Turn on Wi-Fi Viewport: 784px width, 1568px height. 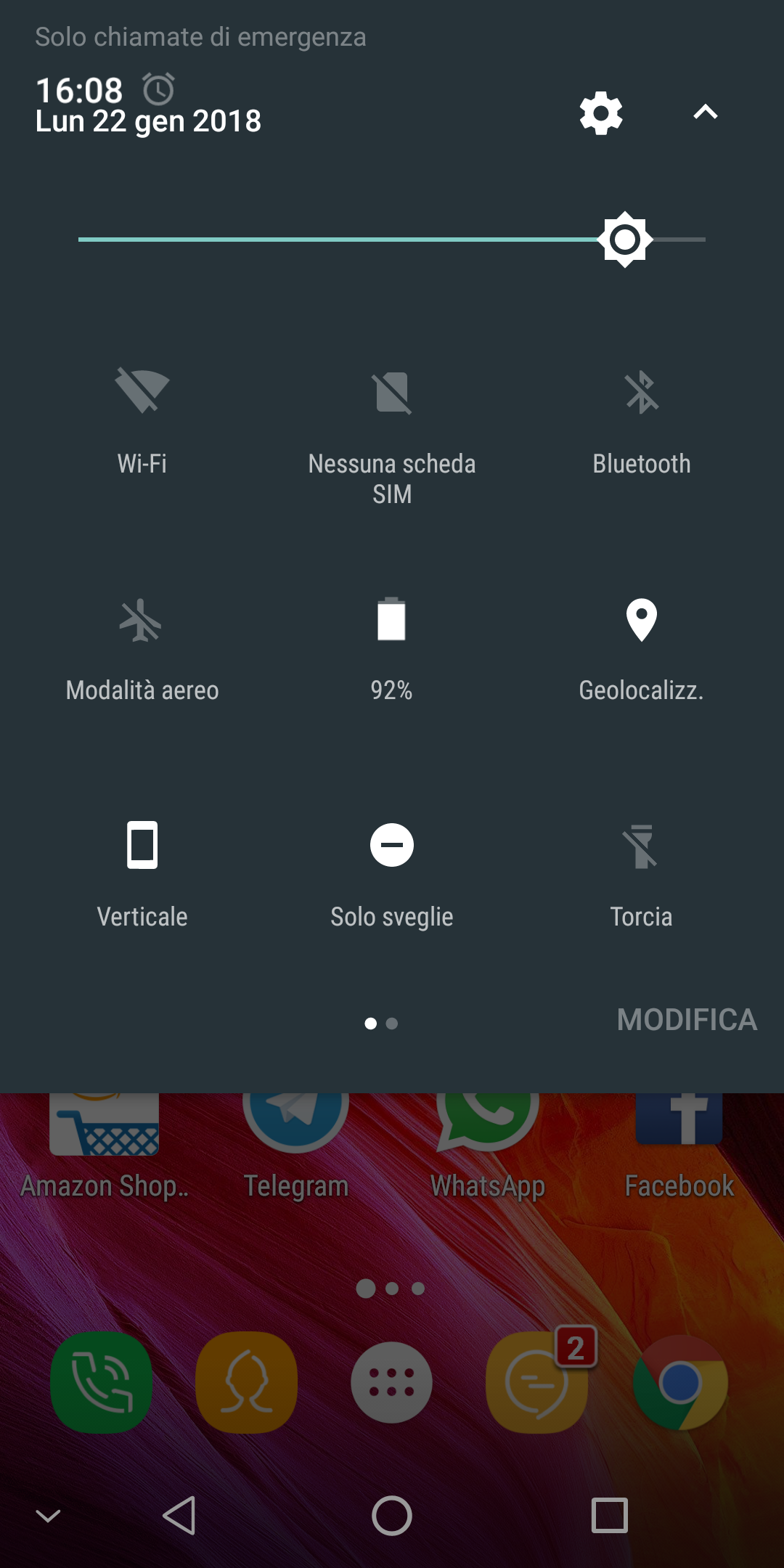pos(142,392)
